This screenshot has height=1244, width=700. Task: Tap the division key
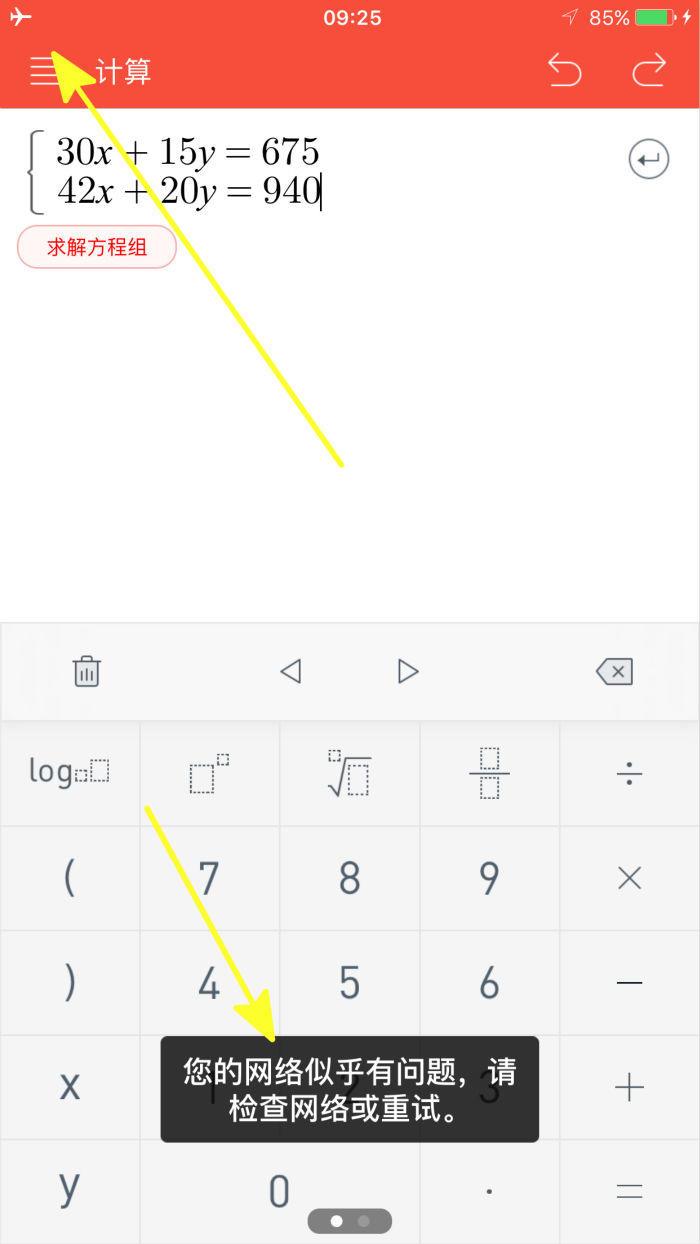coord(630,773)
